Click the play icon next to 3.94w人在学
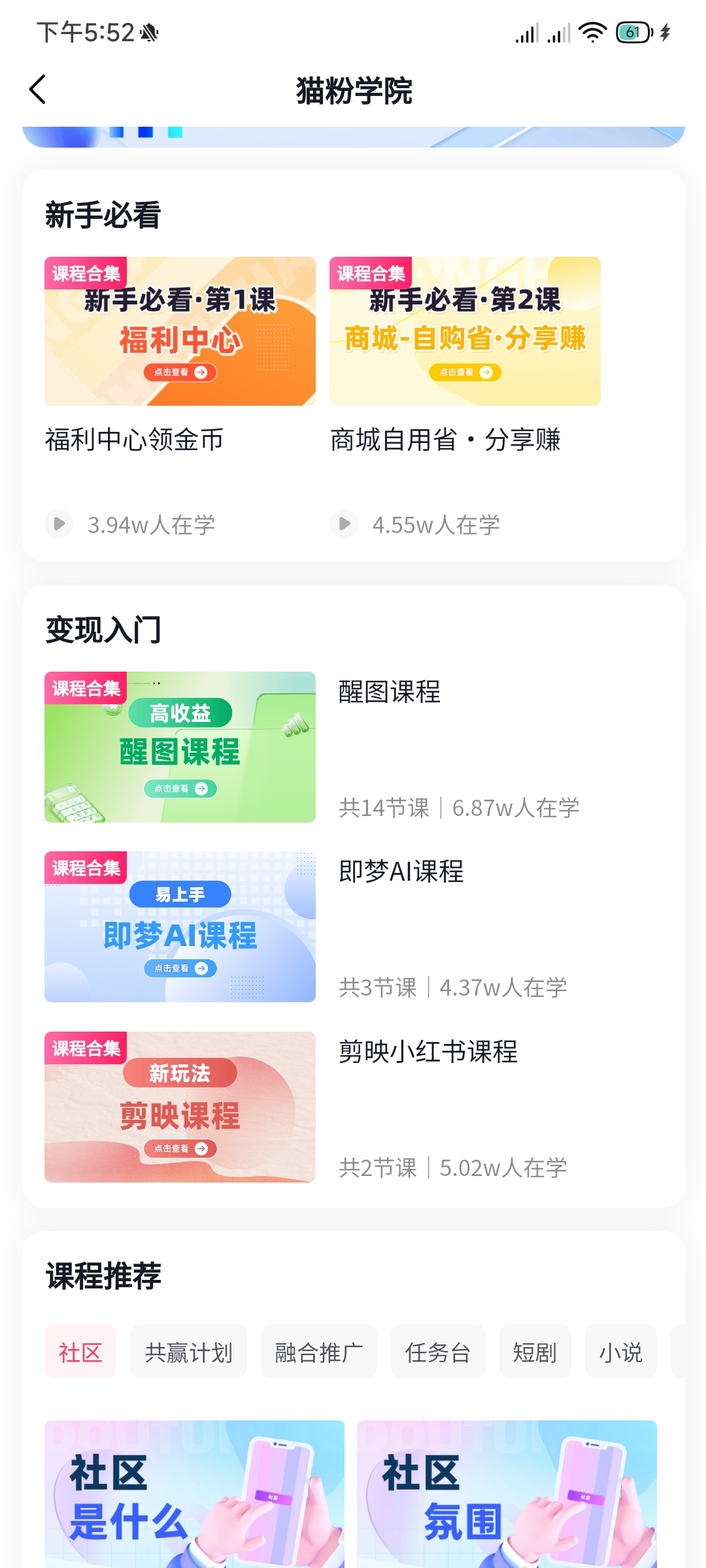706x1568 pixels. 59,523
